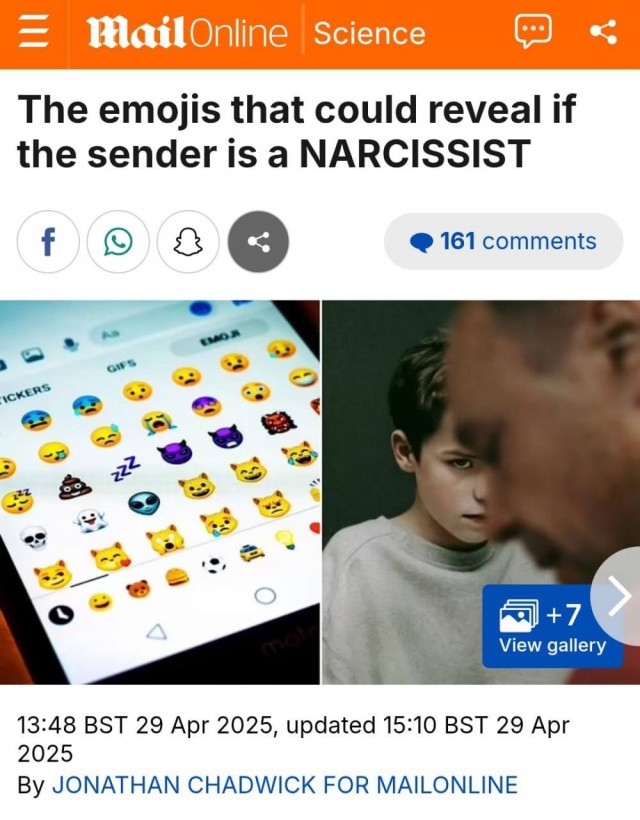640x820 pixels.
Task: View the 161 comments
Action: (503, 241)
